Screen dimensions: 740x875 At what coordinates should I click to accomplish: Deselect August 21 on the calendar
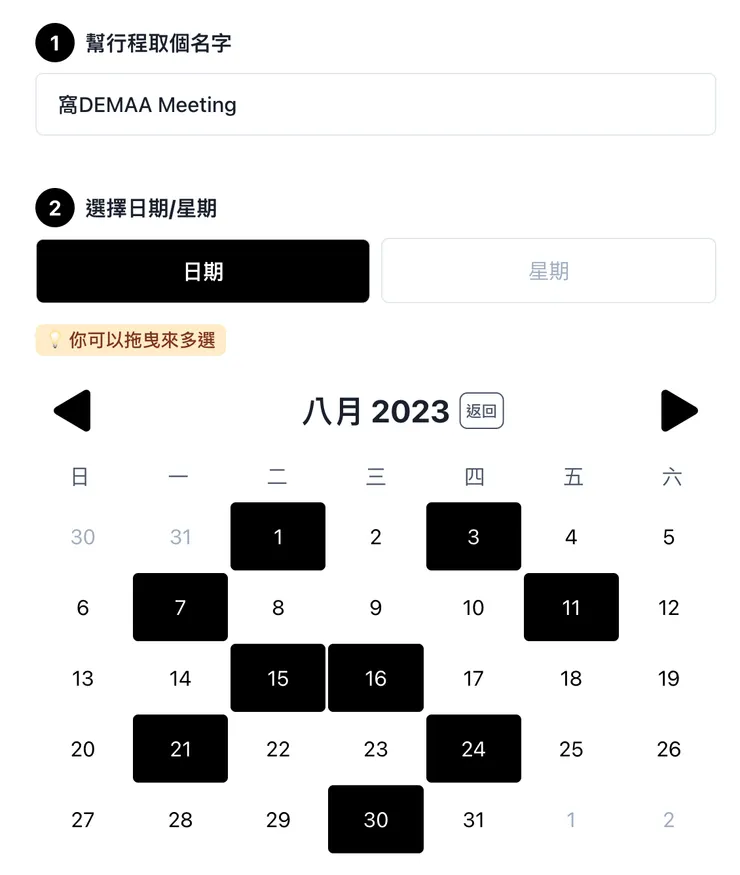coord(180,749)
